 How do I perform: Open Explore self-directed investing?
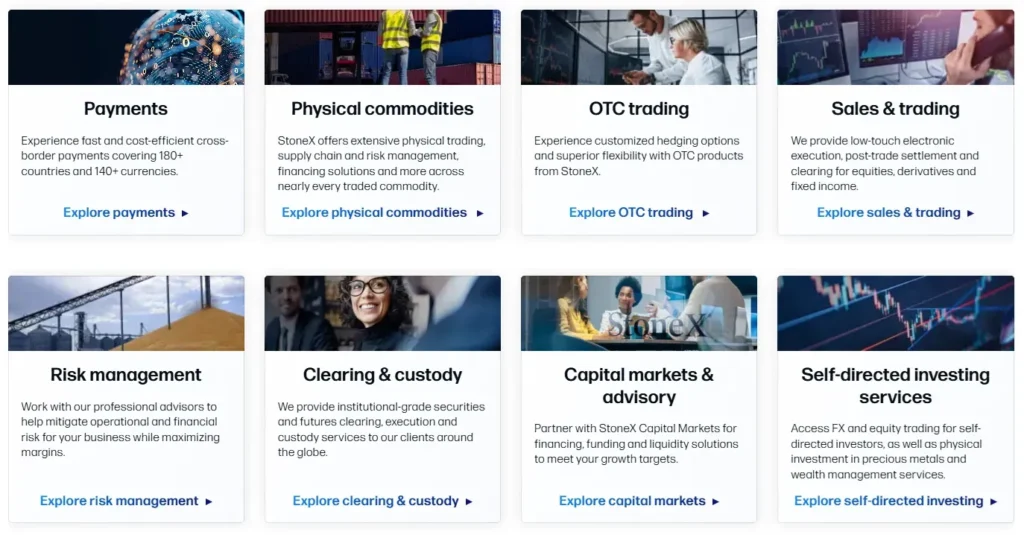(895, 501)
